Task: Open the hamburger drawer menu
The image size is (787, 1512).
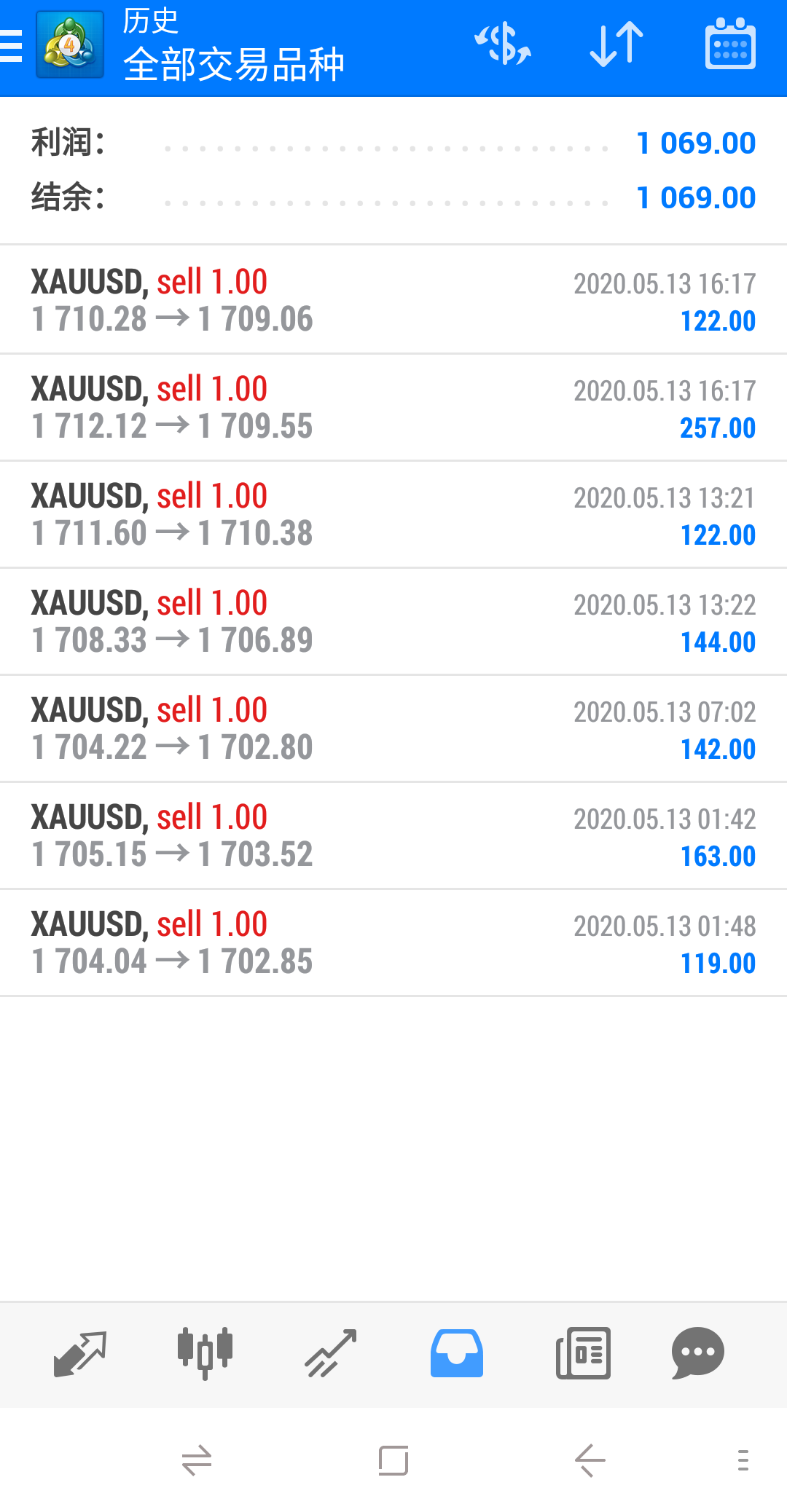Action: (12, 46)
